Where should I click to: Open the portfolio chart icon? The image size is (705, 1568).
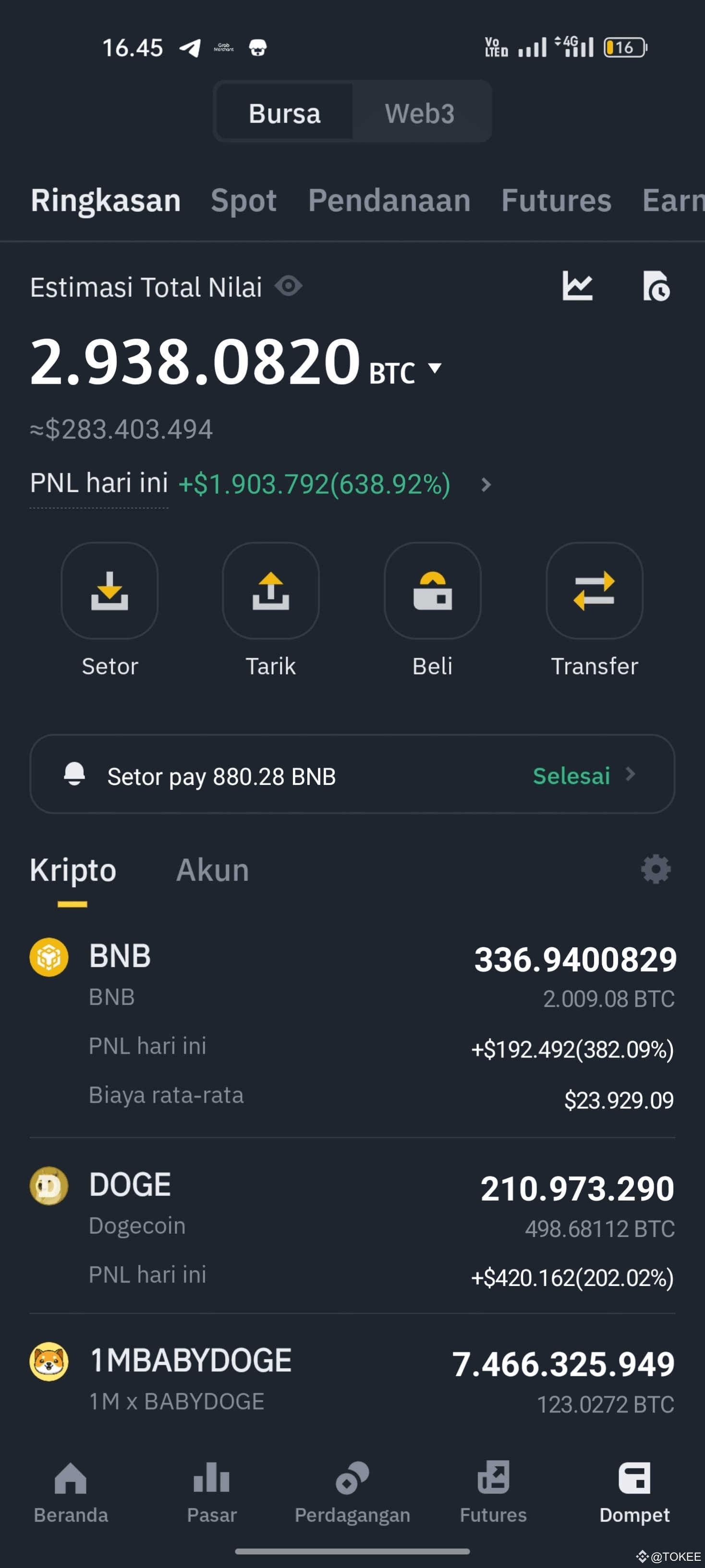click(577, 286)
